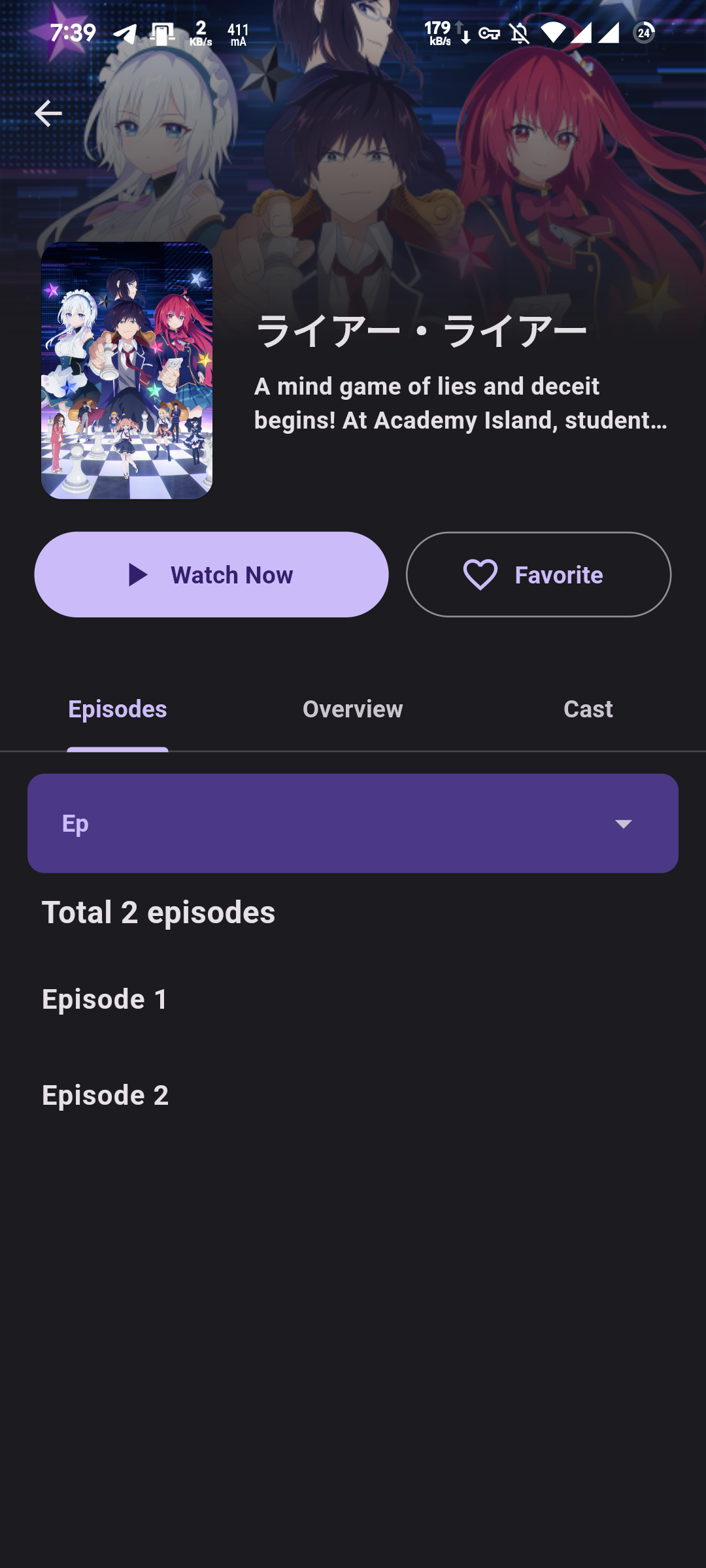Viewport: 706px width, 1568px height.
Task: Go back using the top arrow
Action: pos(48,114)
